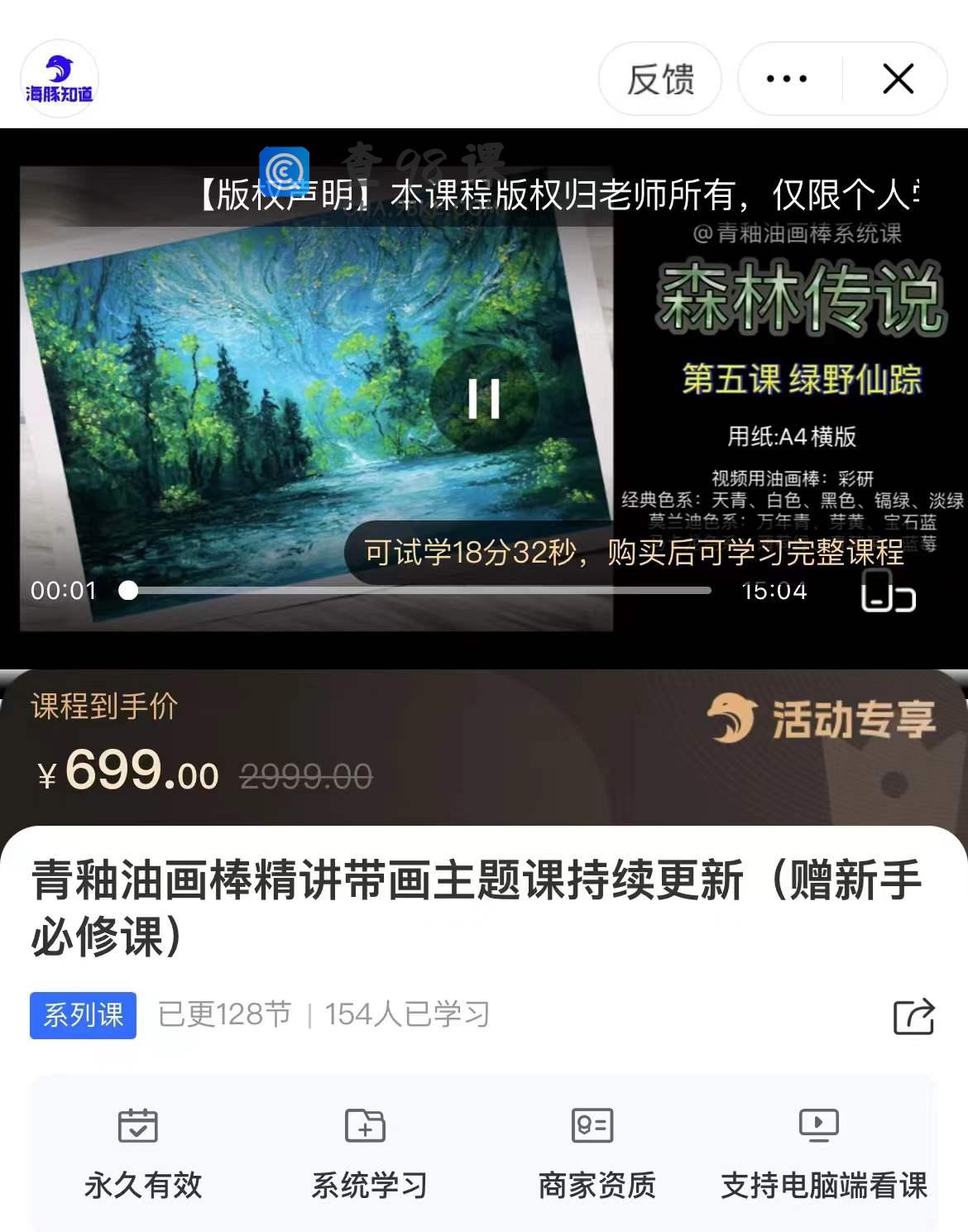The image size is (968, 1232).
Task: Open the three-dot overflow menu
Action: [787, 79]
